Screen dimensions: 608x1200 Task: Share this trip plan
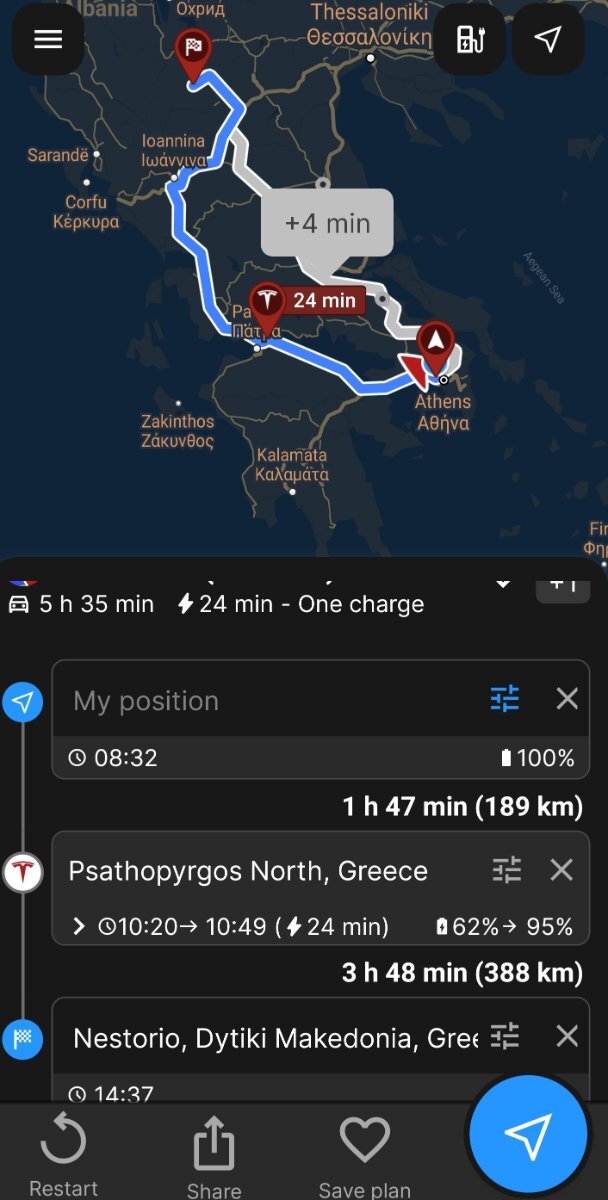(214, 1156)
